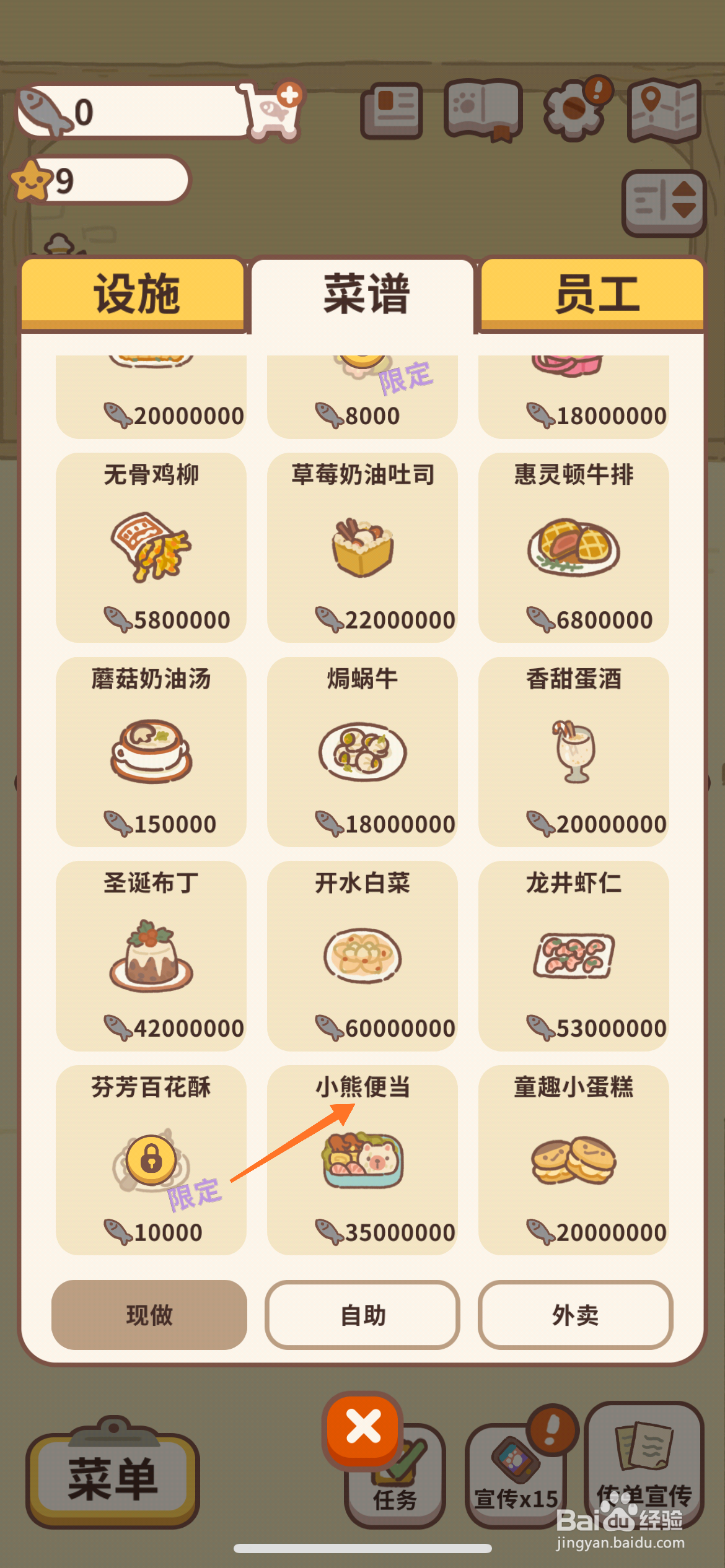Open the recipe book icon at top
Image resolution: width=725 pixels, height=1568 pixels.
click(390, 112)
